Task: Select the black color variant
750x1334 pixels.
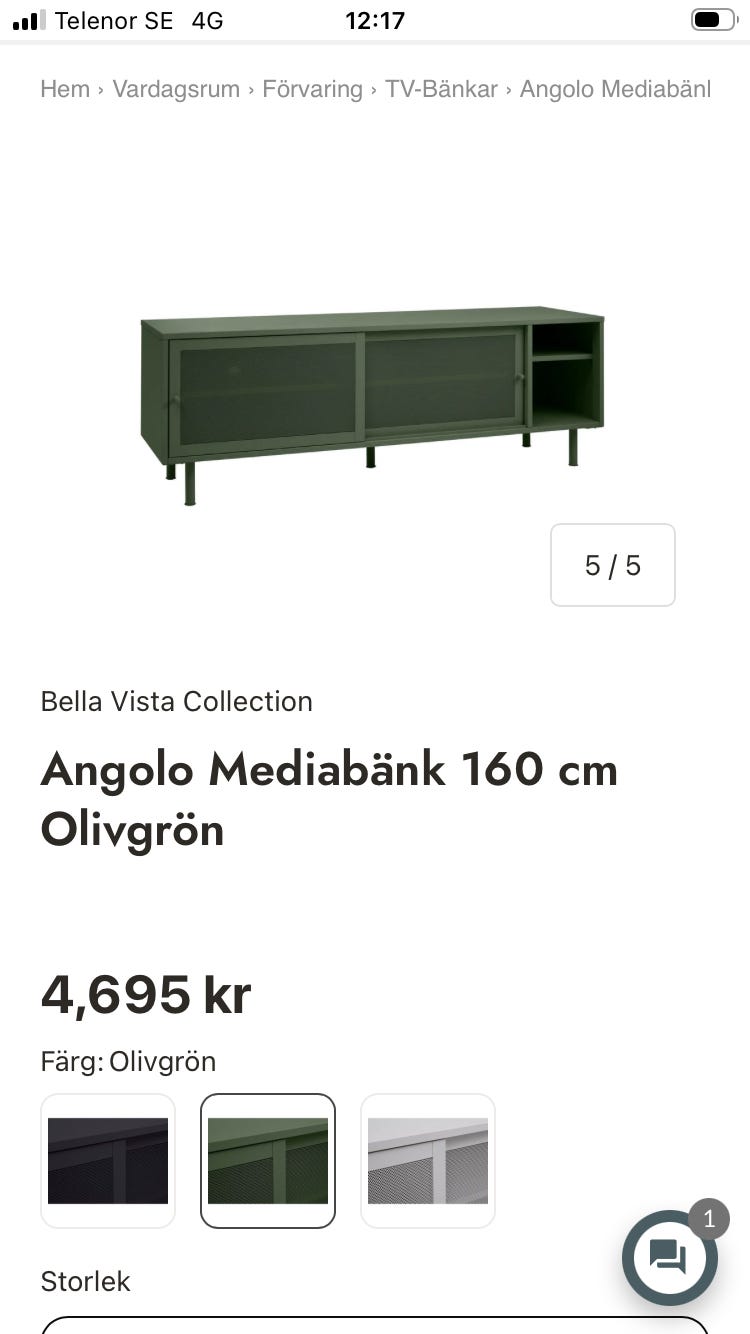Action: click(107, 1160)
